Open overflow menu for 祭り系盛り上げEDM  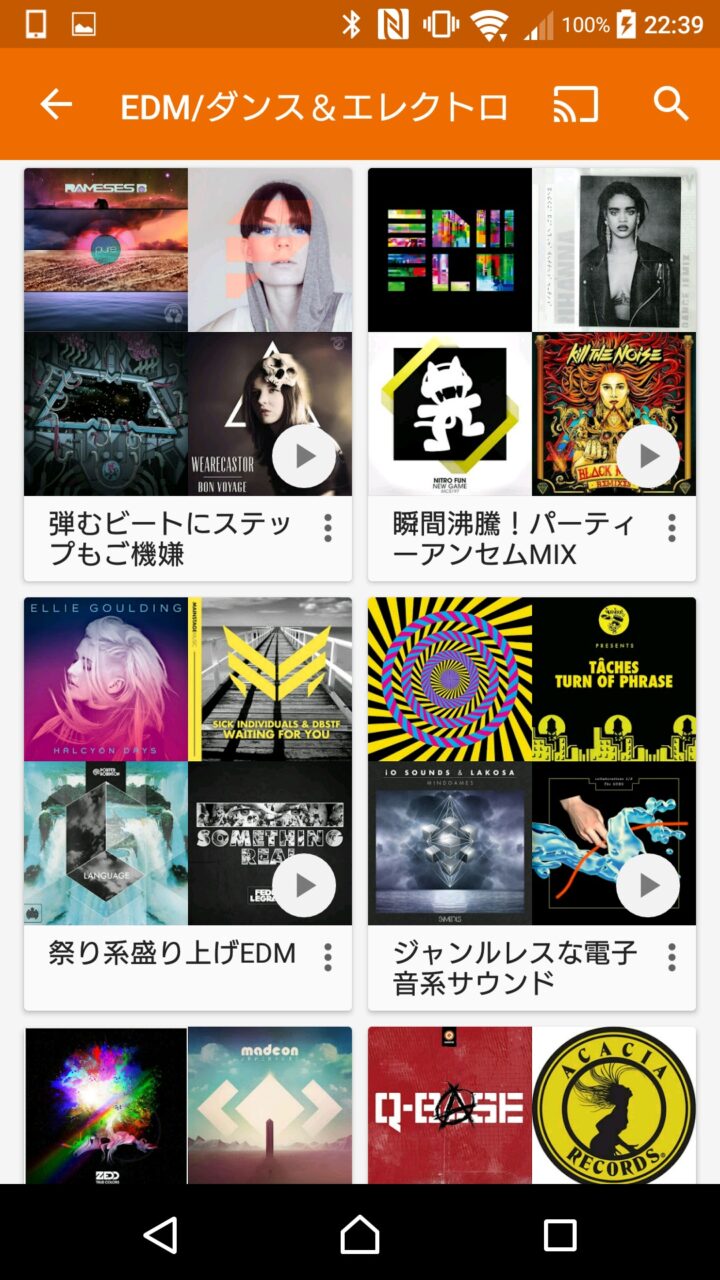[327, 958]
